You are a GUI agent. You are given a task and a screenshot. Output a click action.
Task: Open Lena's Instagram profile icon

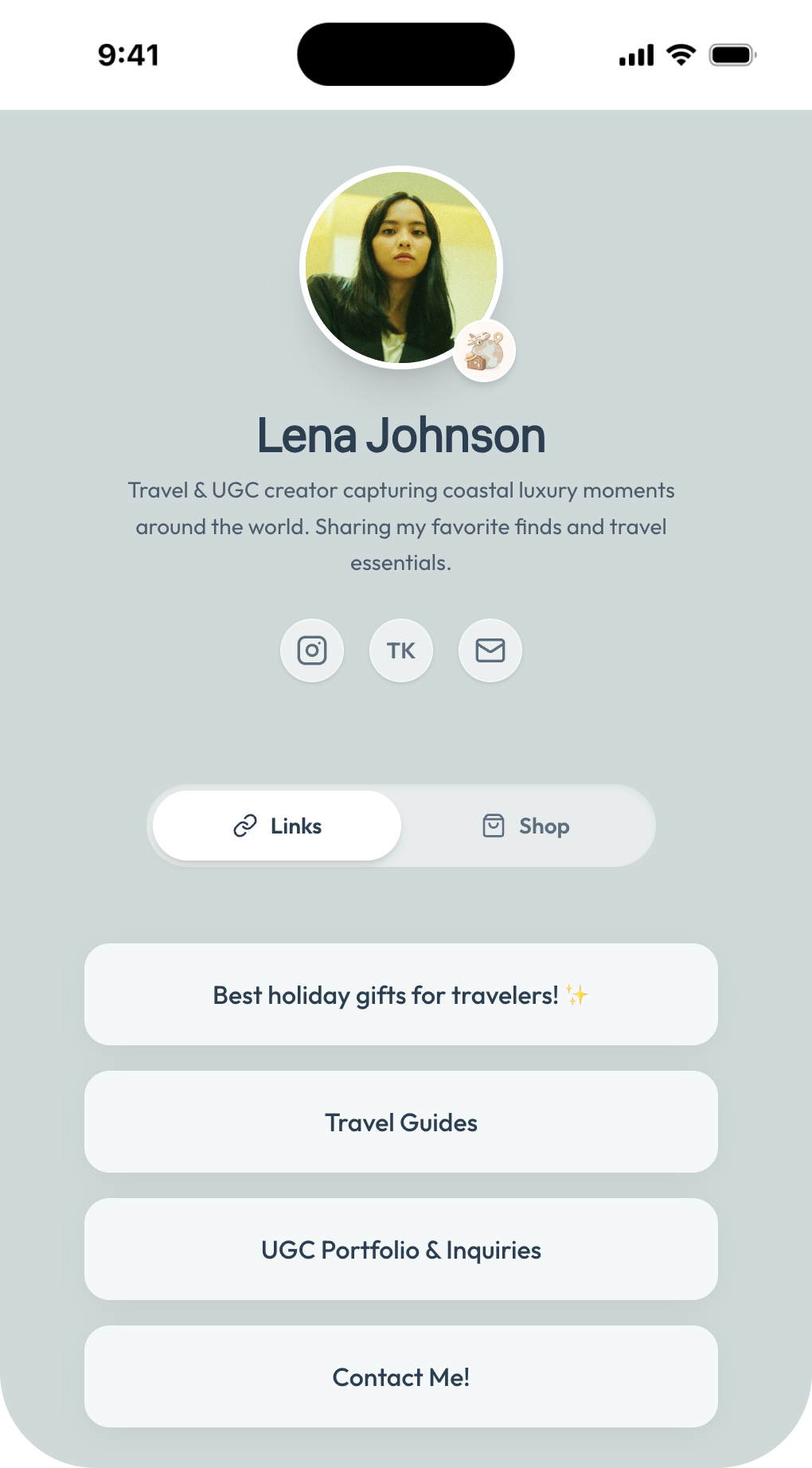click(312, 650)
